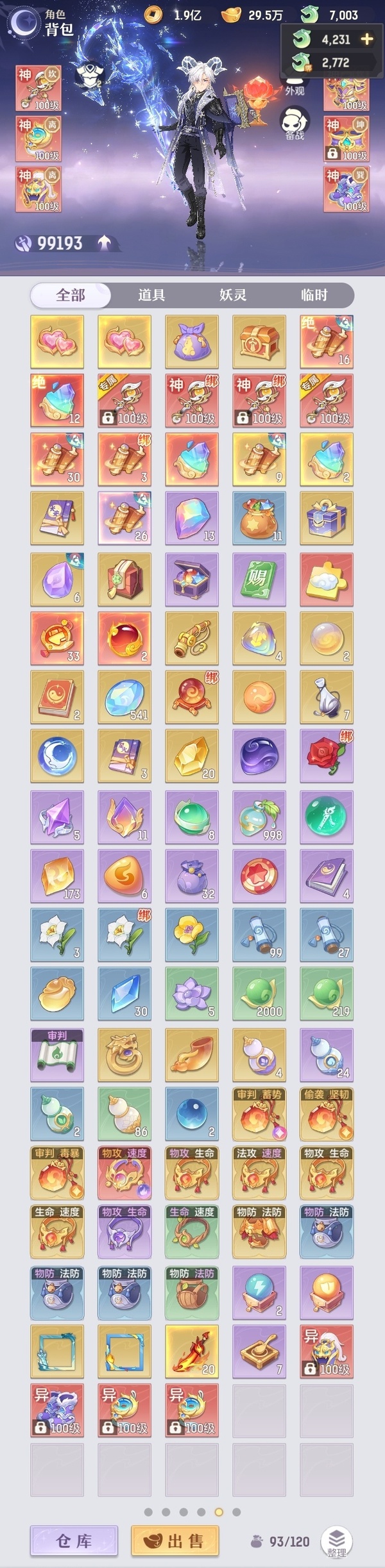The width and height of the screenshot is (385, 1568).
Task: Switch to the 道具 tab
Action: (151, 295)
